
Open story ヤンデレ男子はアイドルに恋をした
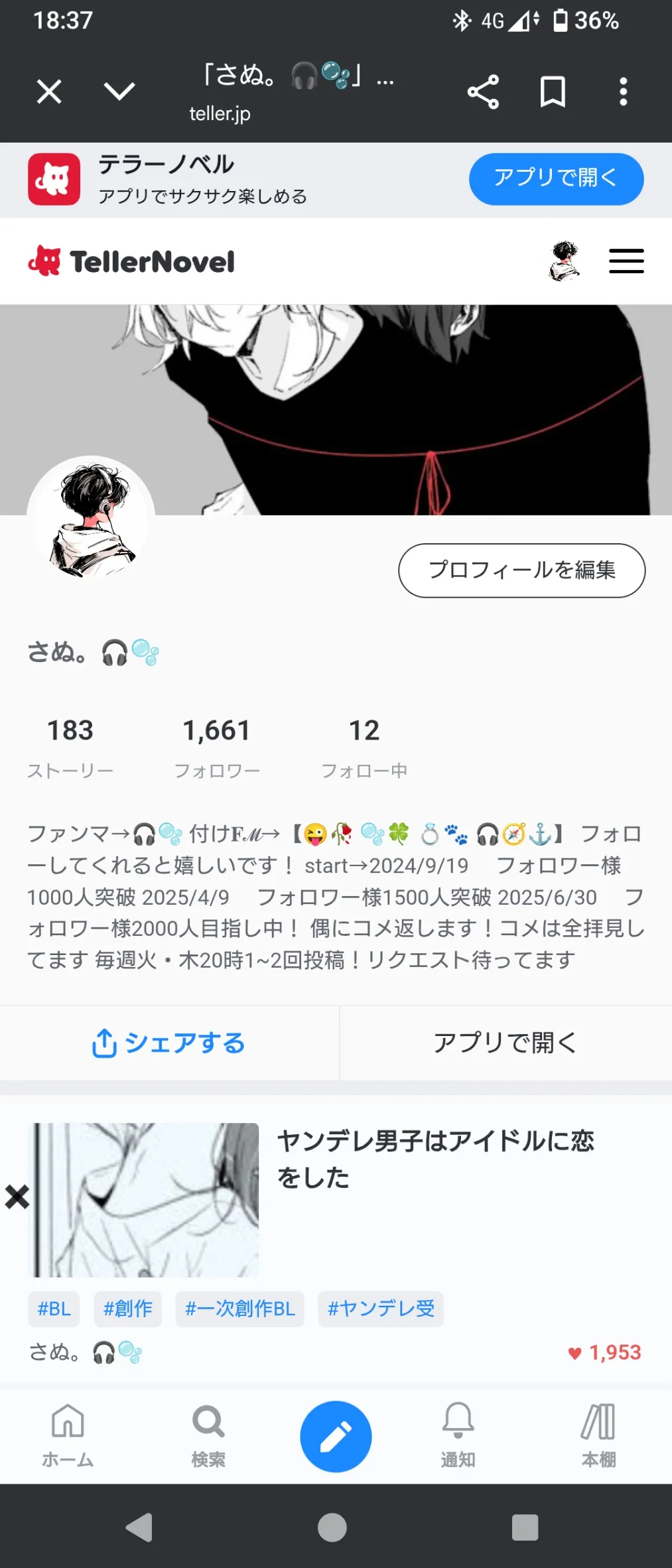coord(435,1159)
